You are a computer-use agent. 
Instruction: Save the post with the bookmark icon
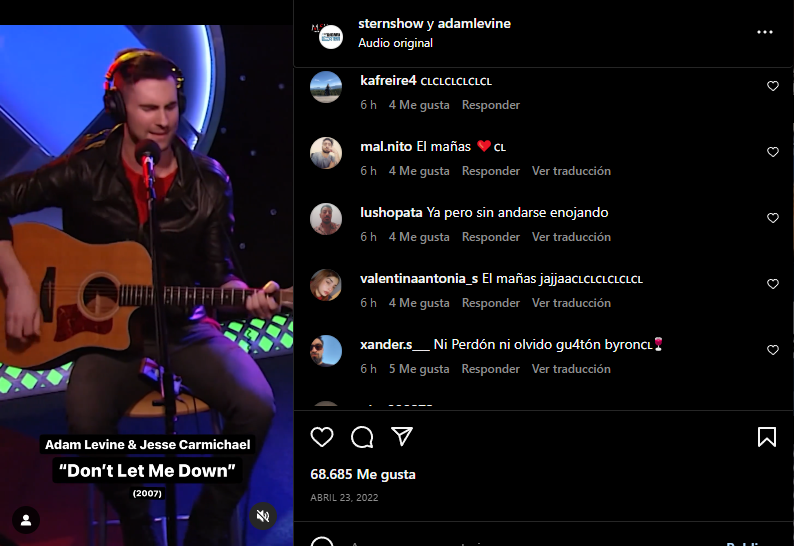(x=767, y=437)
